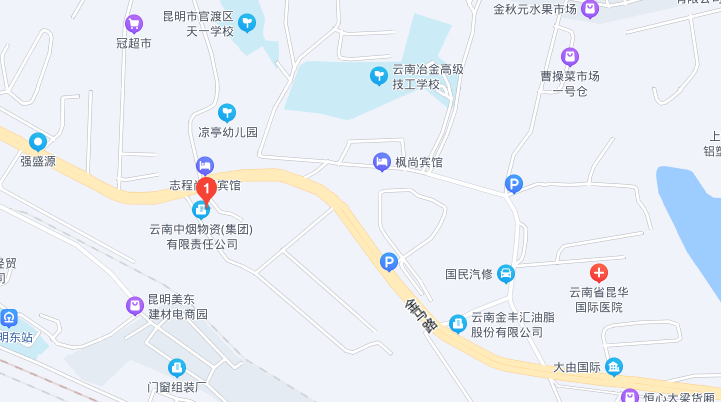Open the 云南省昆华国际医院 hospital marker
721x402 pixels.
pos(598,272)
